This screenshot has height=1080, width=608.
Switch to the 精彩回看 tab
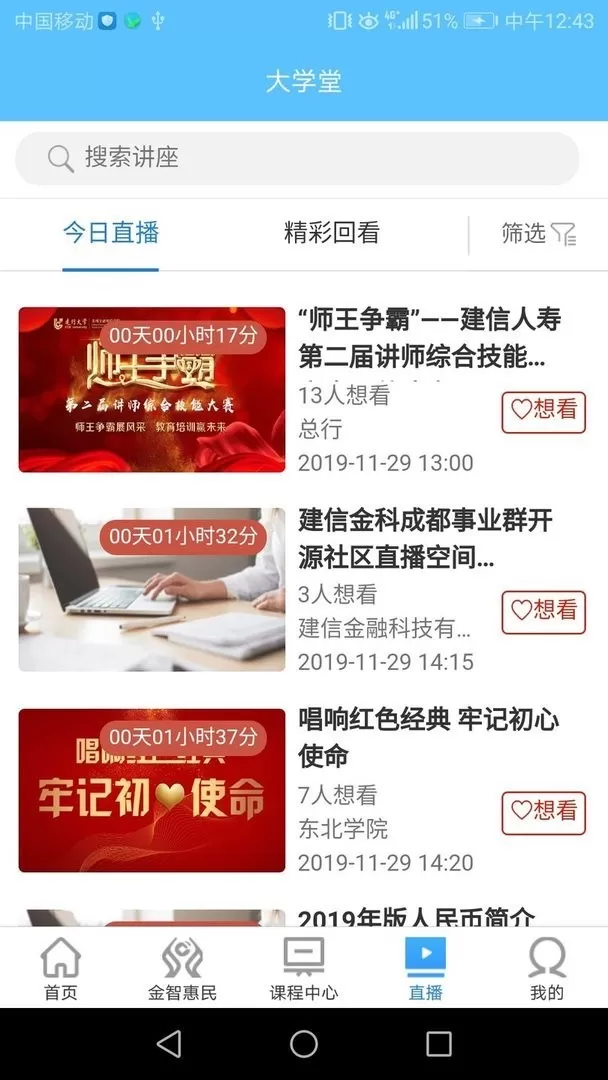coord(331,233)
